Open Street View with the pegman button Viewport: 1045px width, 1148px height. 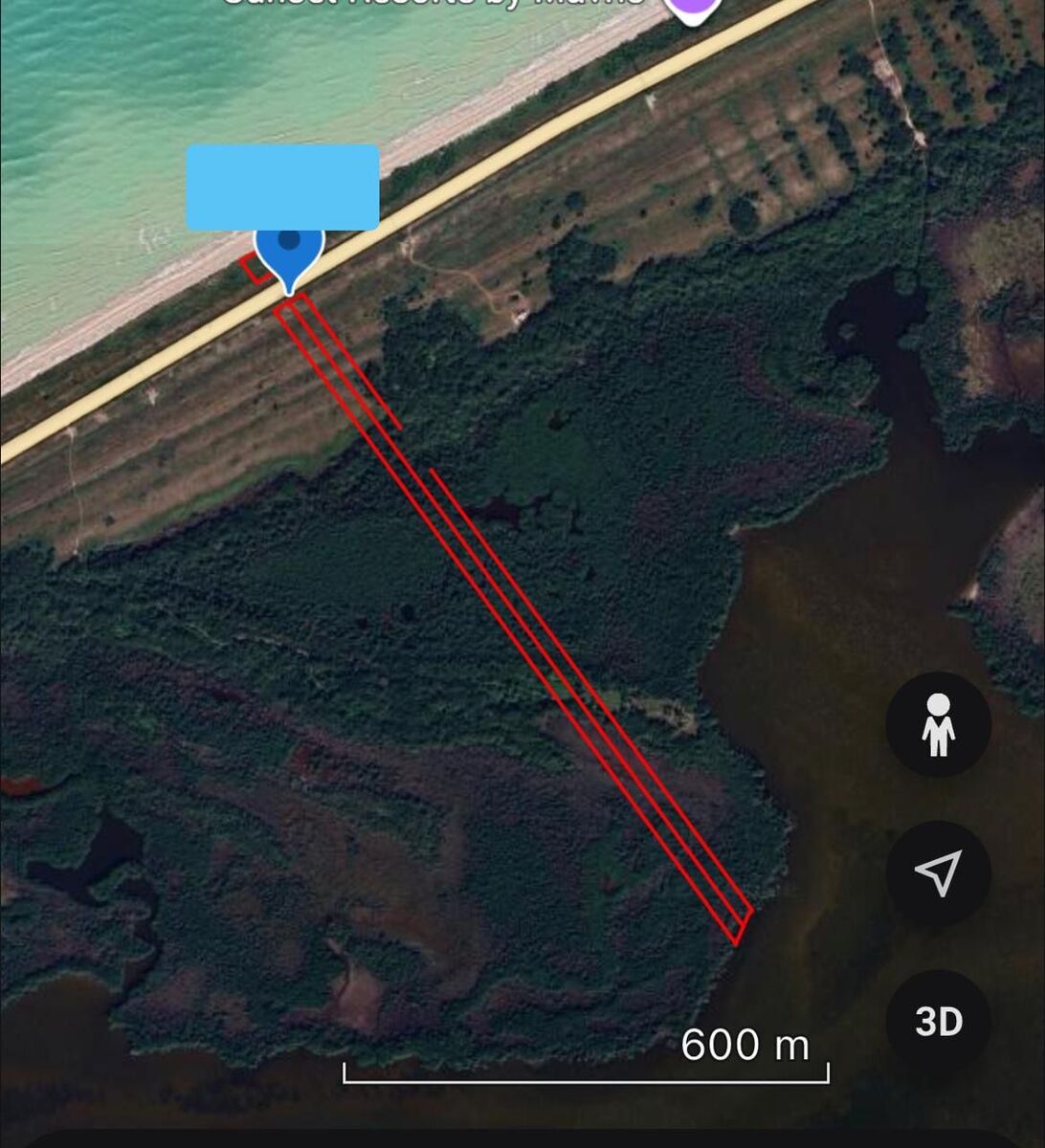click(938, 724)
